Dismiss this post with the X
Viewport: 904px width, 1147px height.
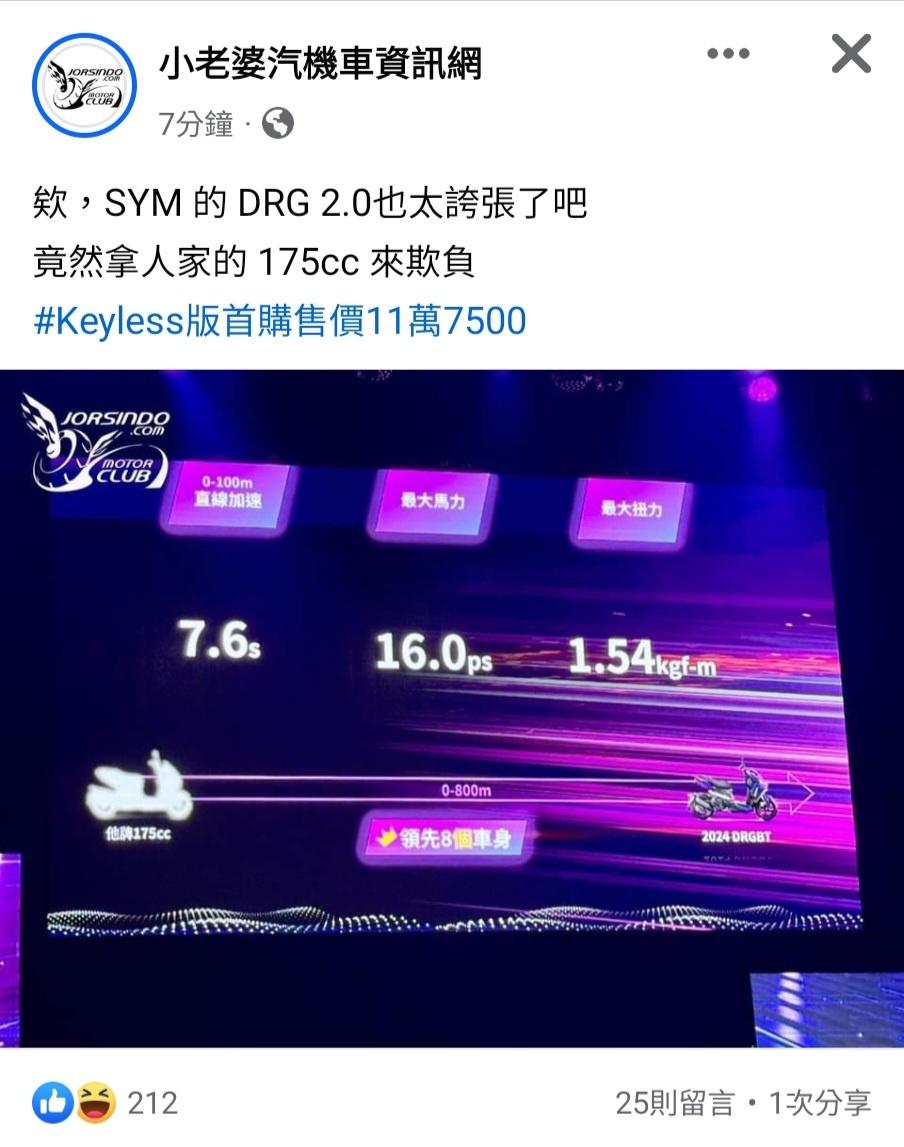pos(851,54)
